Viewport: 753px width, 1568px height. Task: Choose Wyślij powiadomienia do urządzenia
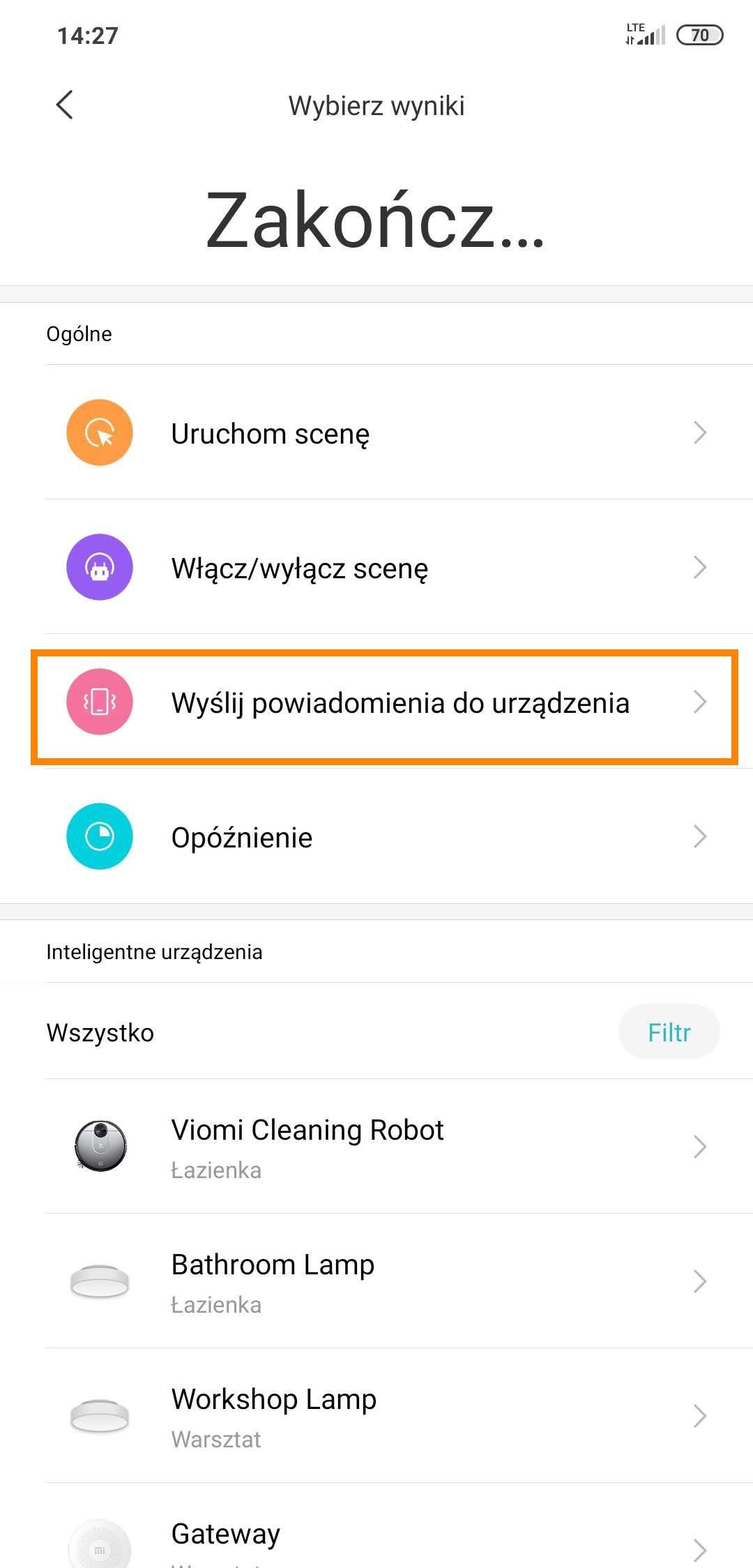383,703
